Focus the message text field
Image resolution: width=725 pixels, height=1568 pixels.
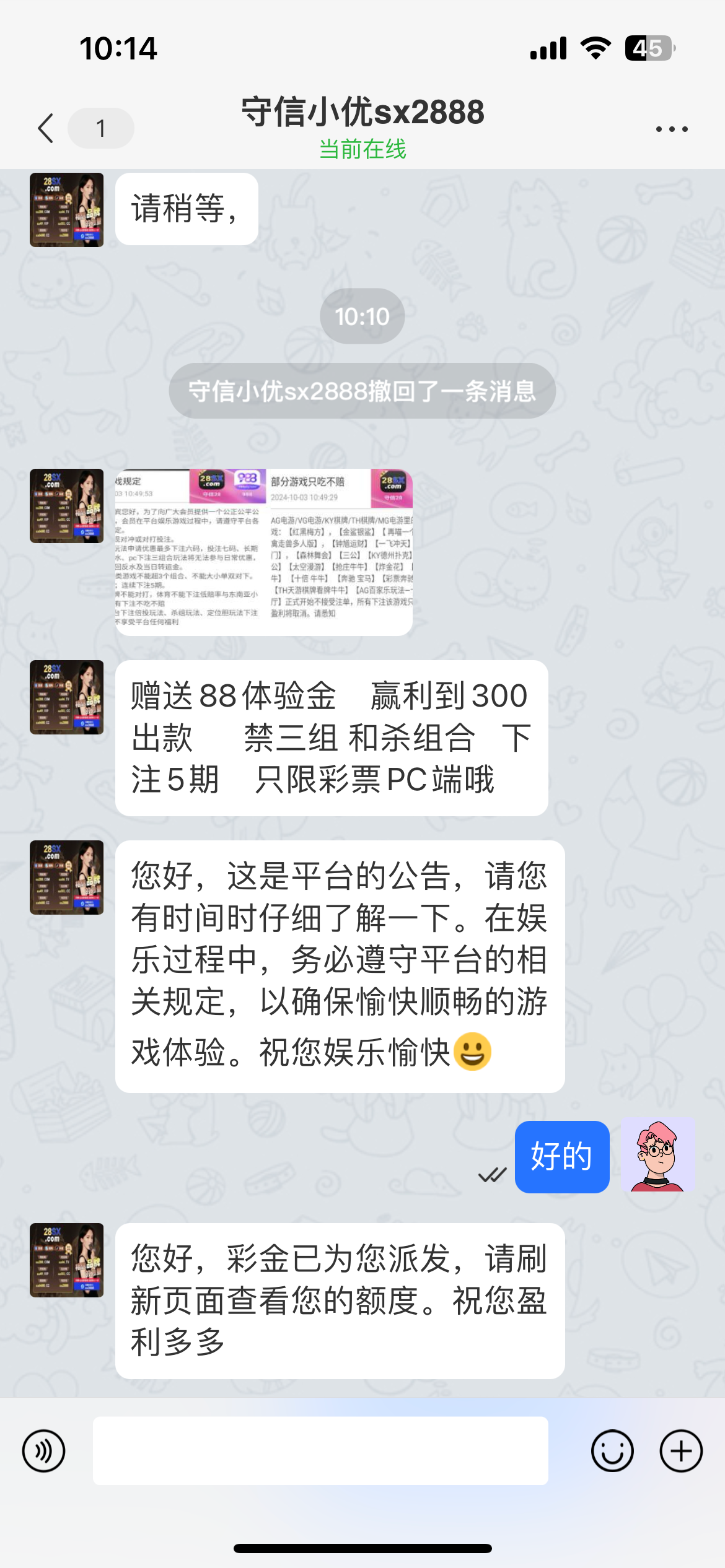[320, 1450]
